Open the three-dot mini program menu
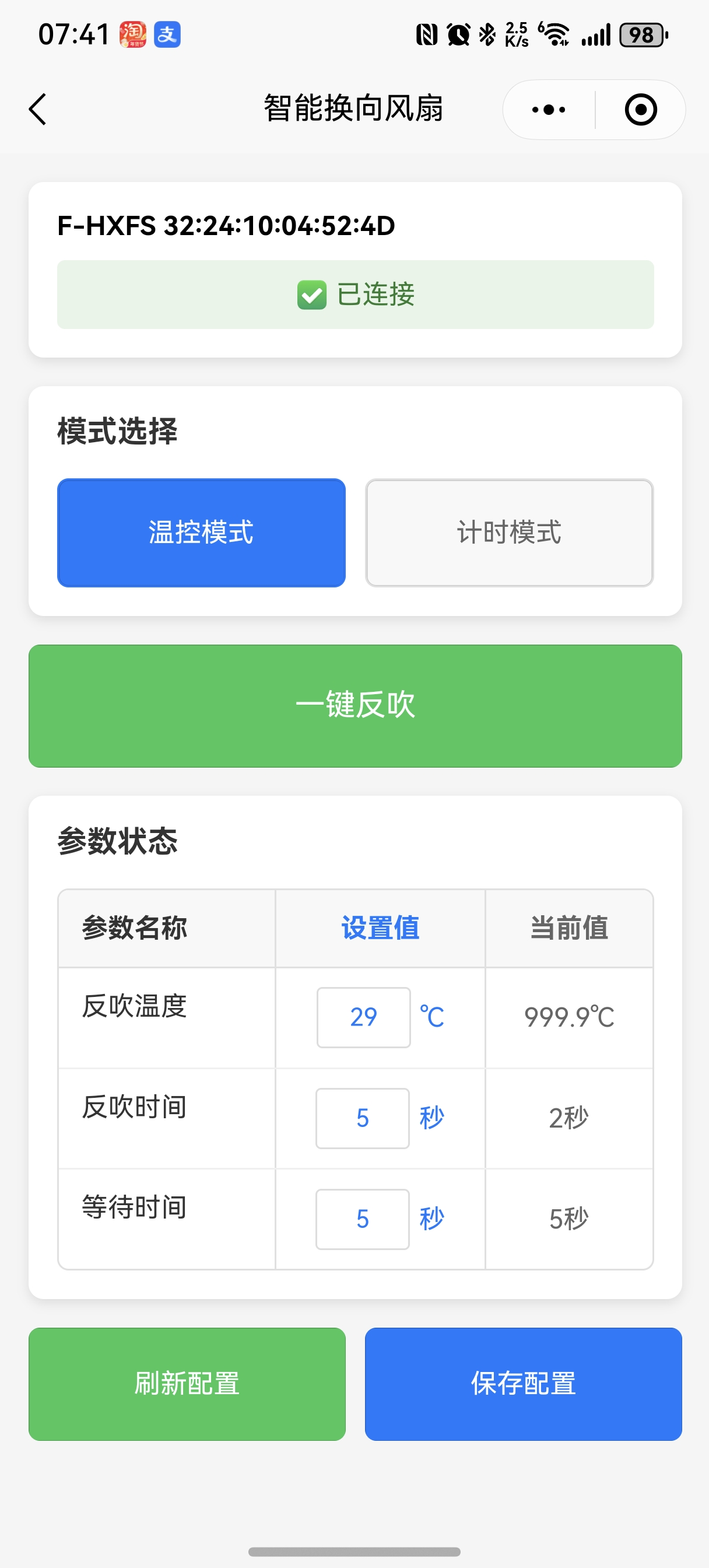The image size is (709, 1568). point(548,110)
